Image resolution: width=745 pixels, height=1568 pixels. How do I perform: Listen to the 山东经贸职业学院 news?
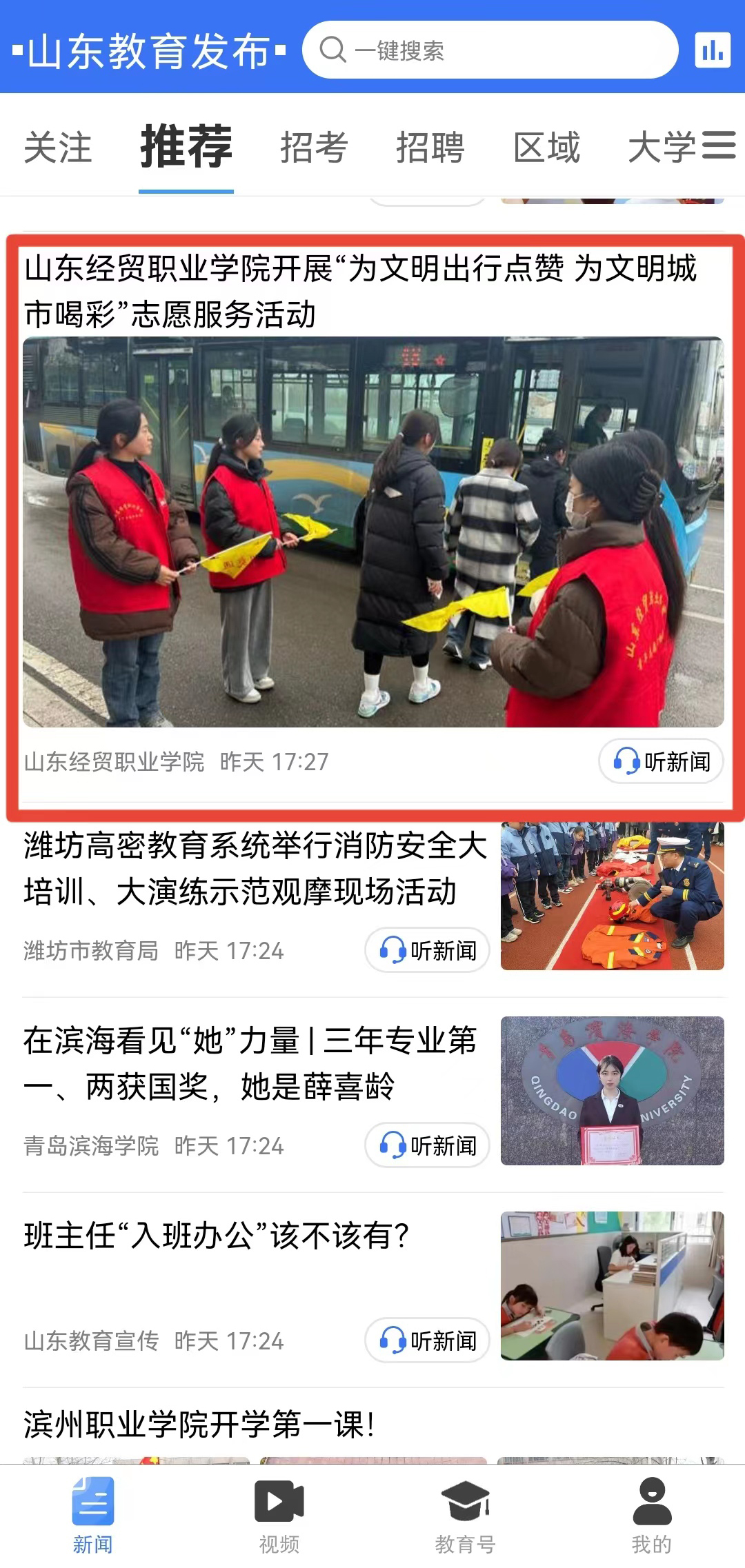click(661, 762)
